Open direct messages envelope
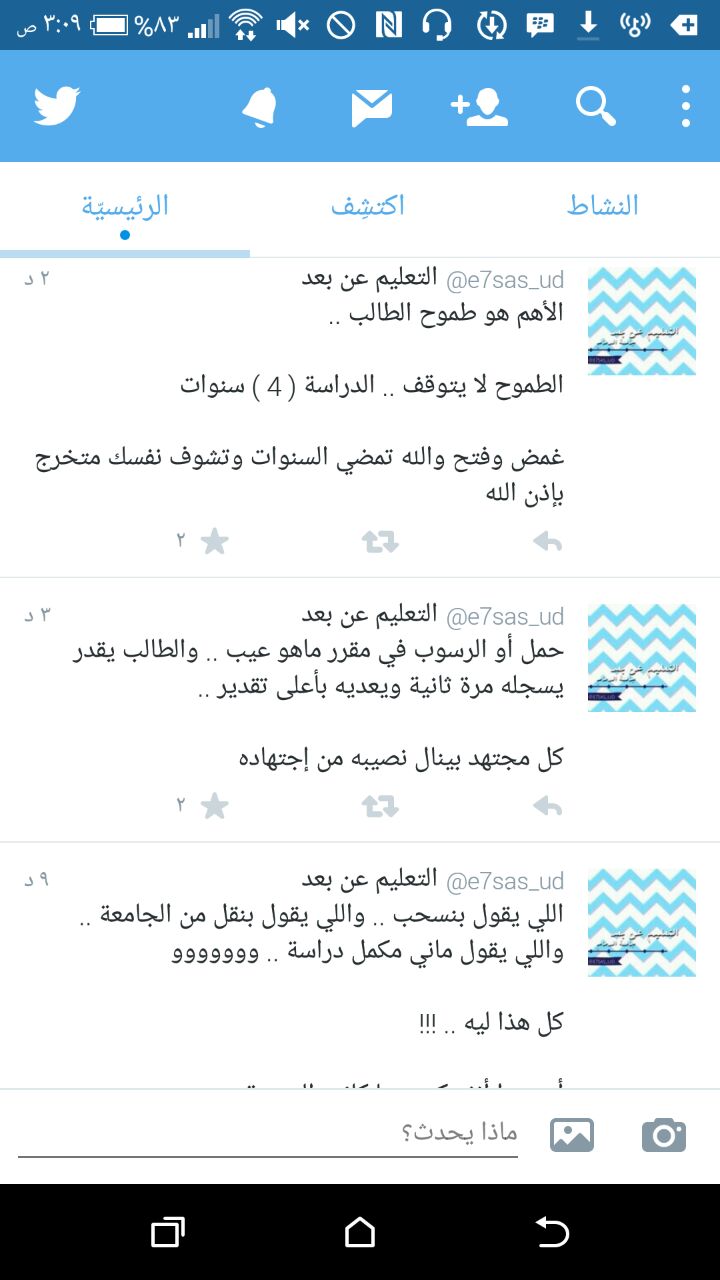The height and width of the screenshot is (1280, 720). 372,107
